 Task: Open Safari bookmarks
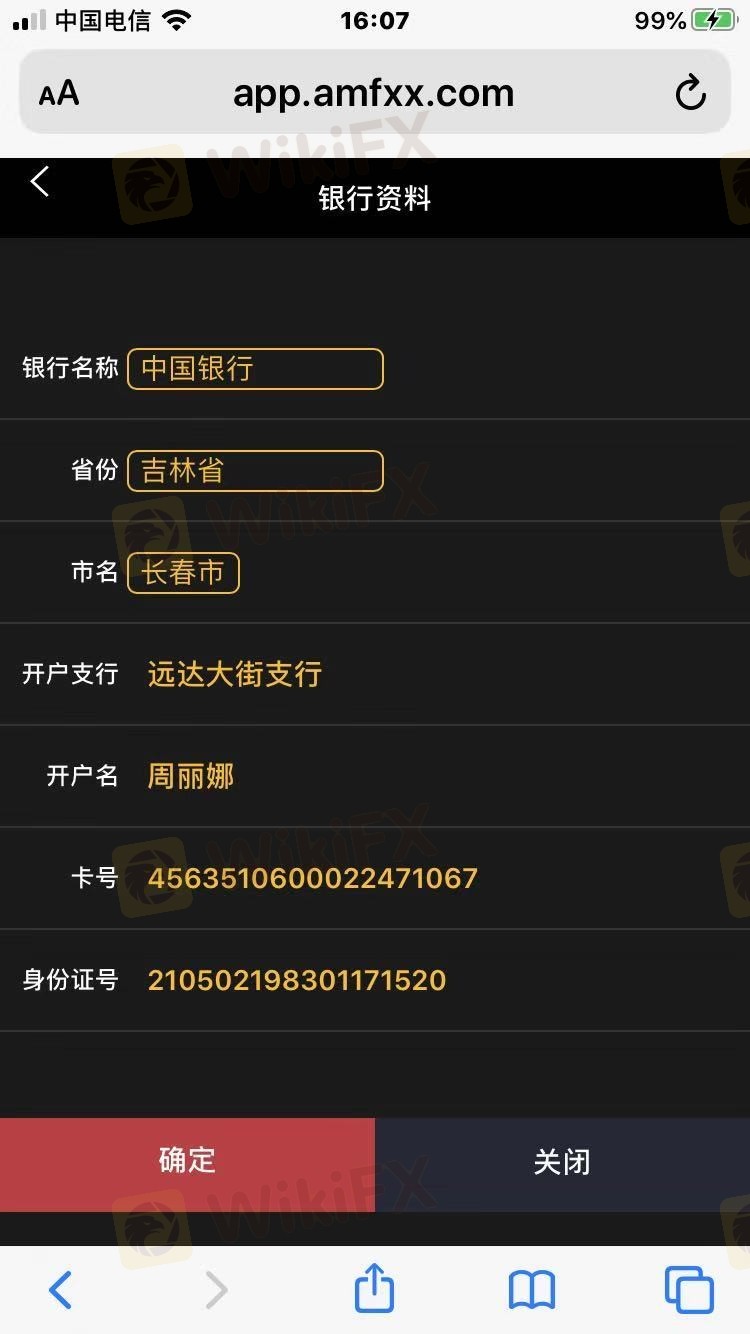point(532,1290)
